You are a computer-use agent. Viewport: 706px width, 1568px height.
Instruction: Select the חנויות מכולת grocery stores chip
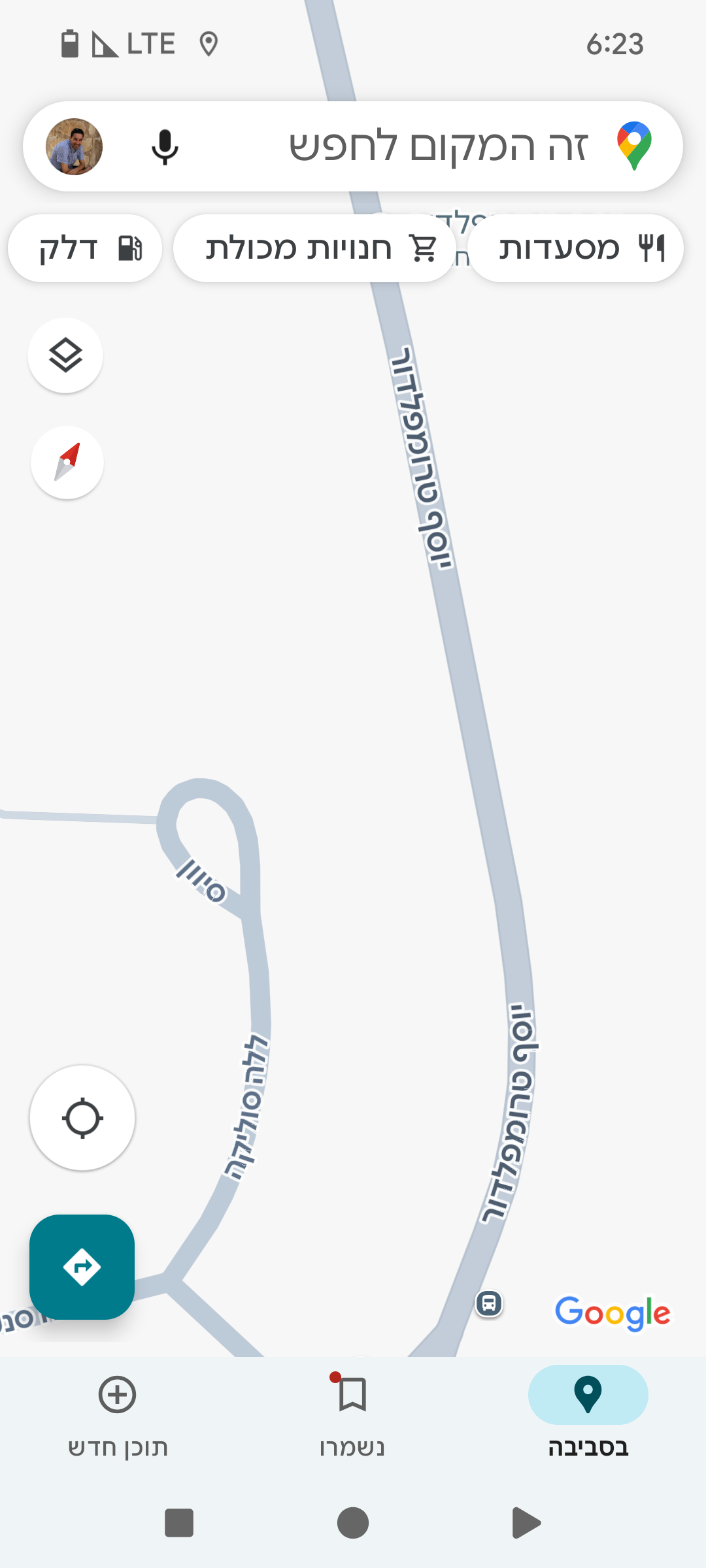pyautogui.click(x=314, y=248)
